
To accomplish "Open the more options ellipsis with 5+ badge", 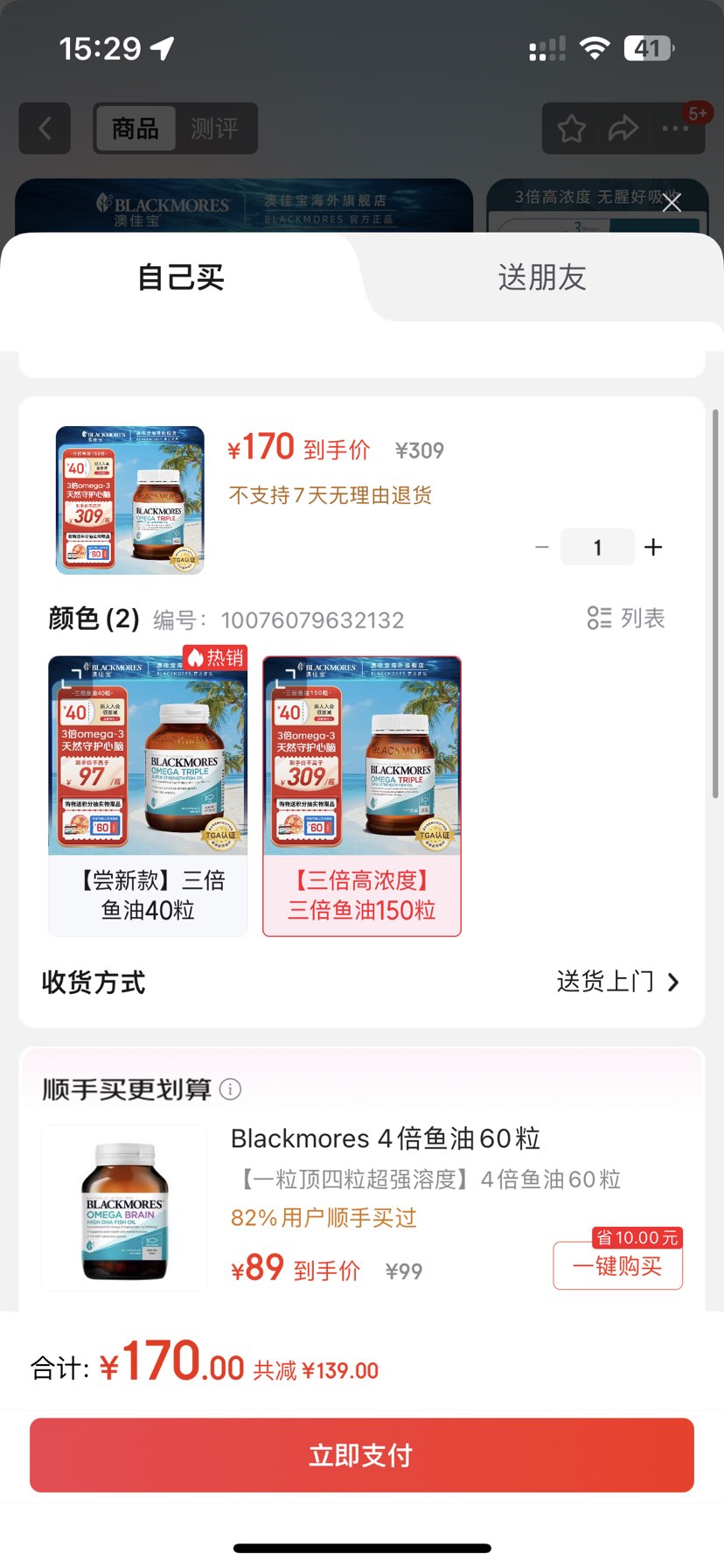I will [675, 128].
